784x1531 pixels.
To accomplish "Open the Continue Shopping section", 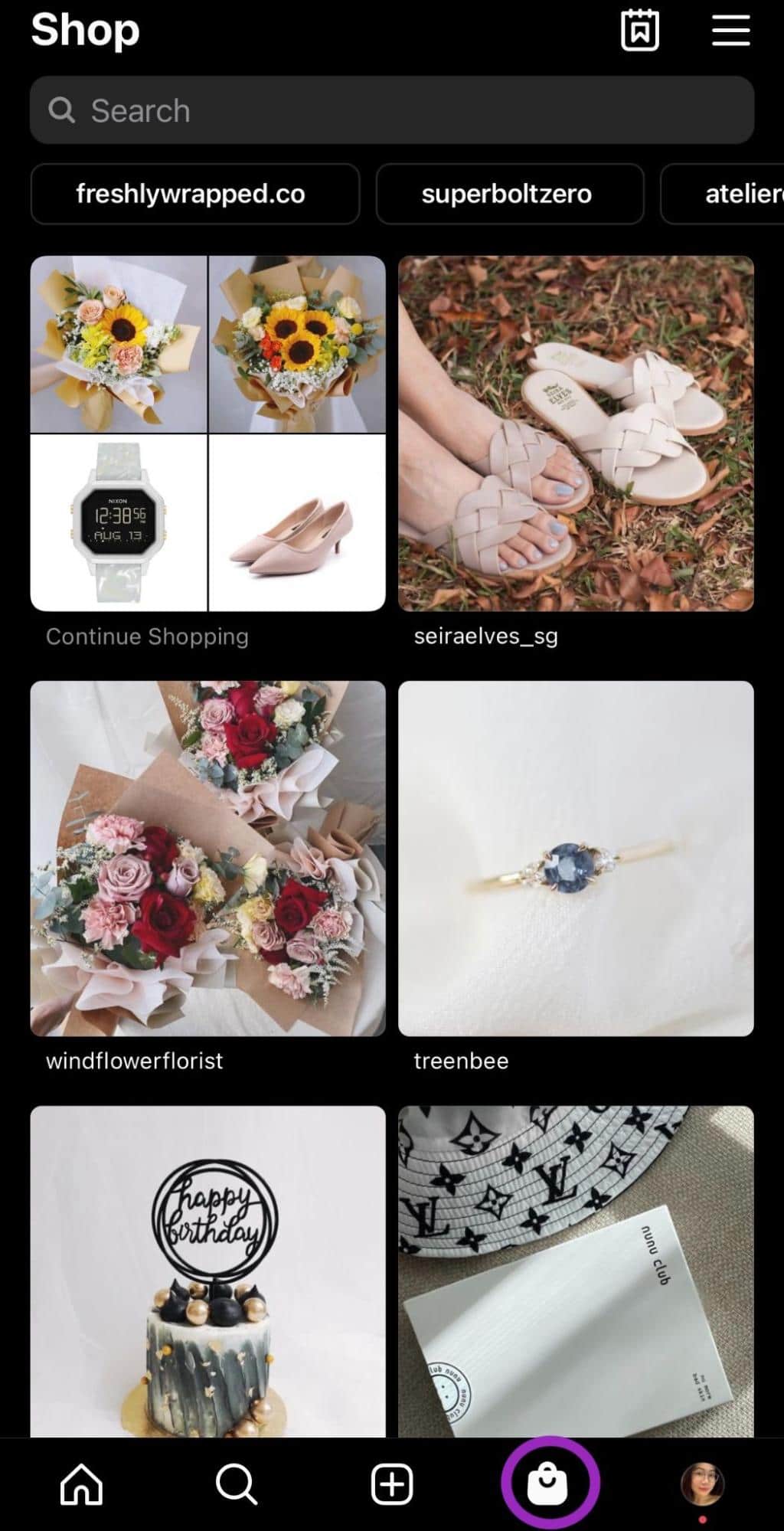I will [147, 636].
